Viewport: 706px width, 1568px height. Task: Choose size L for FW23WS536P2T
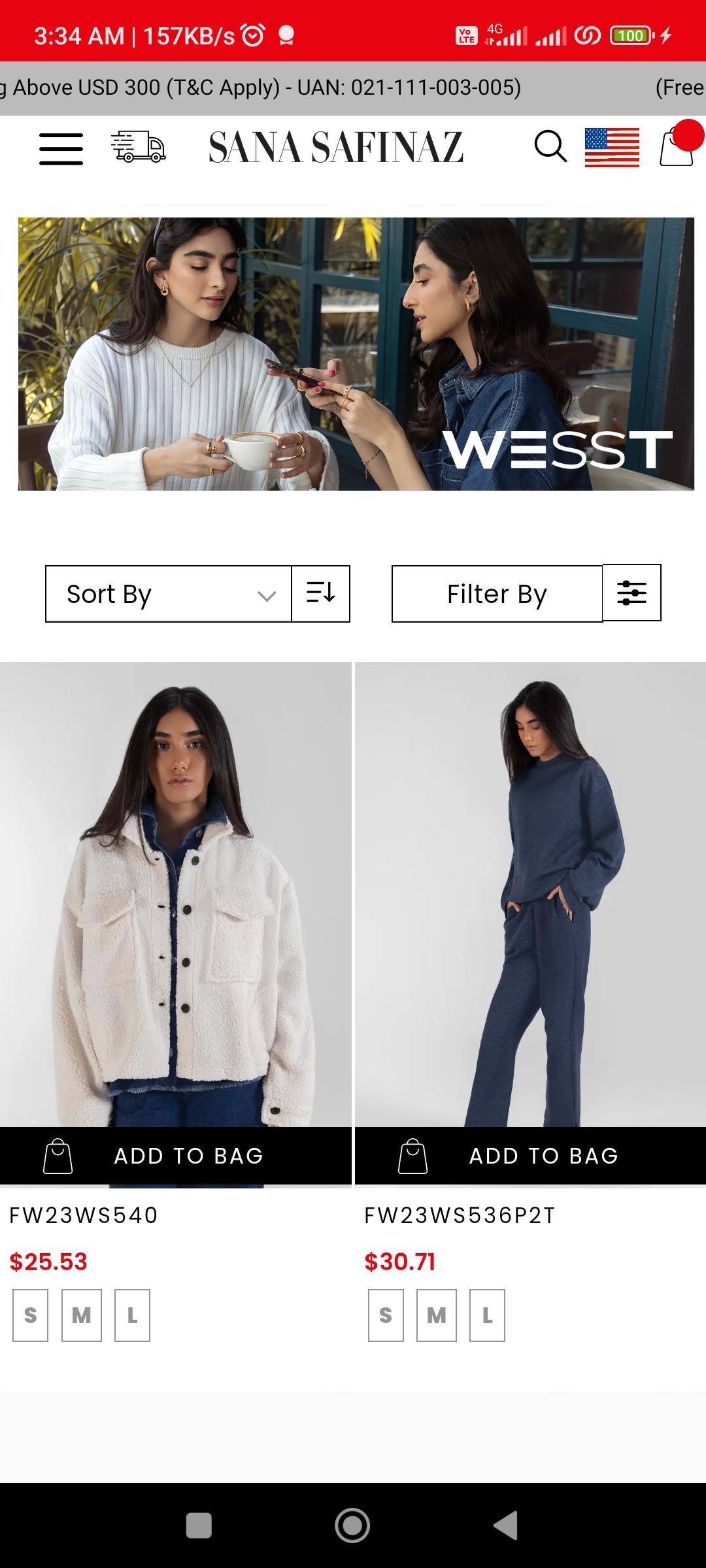(x=488, y=1315)
